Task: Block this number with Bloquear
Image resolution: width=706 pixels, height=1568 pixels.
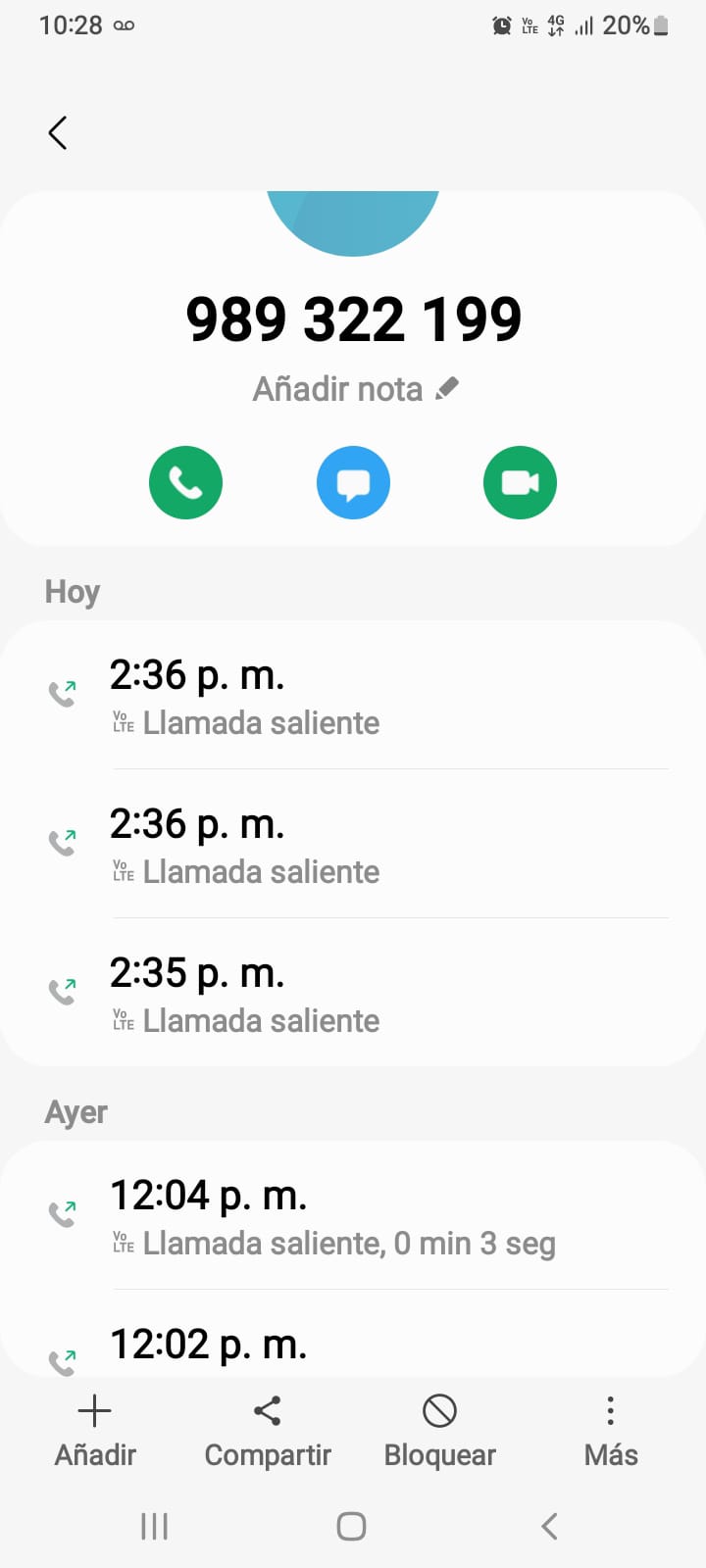Action: 439,1431
